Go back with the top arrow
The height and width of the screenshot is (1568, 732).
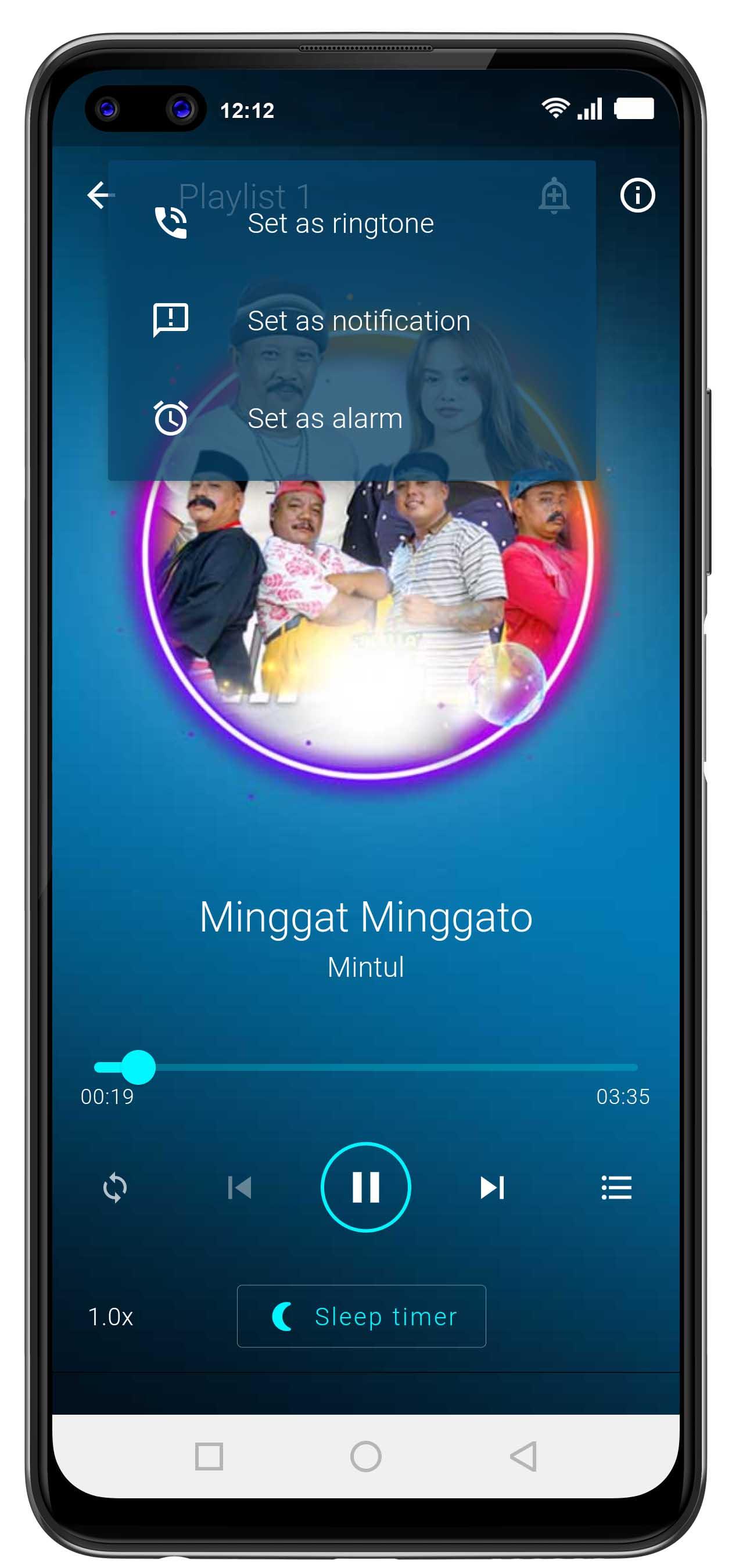click(x=99, y=195)
